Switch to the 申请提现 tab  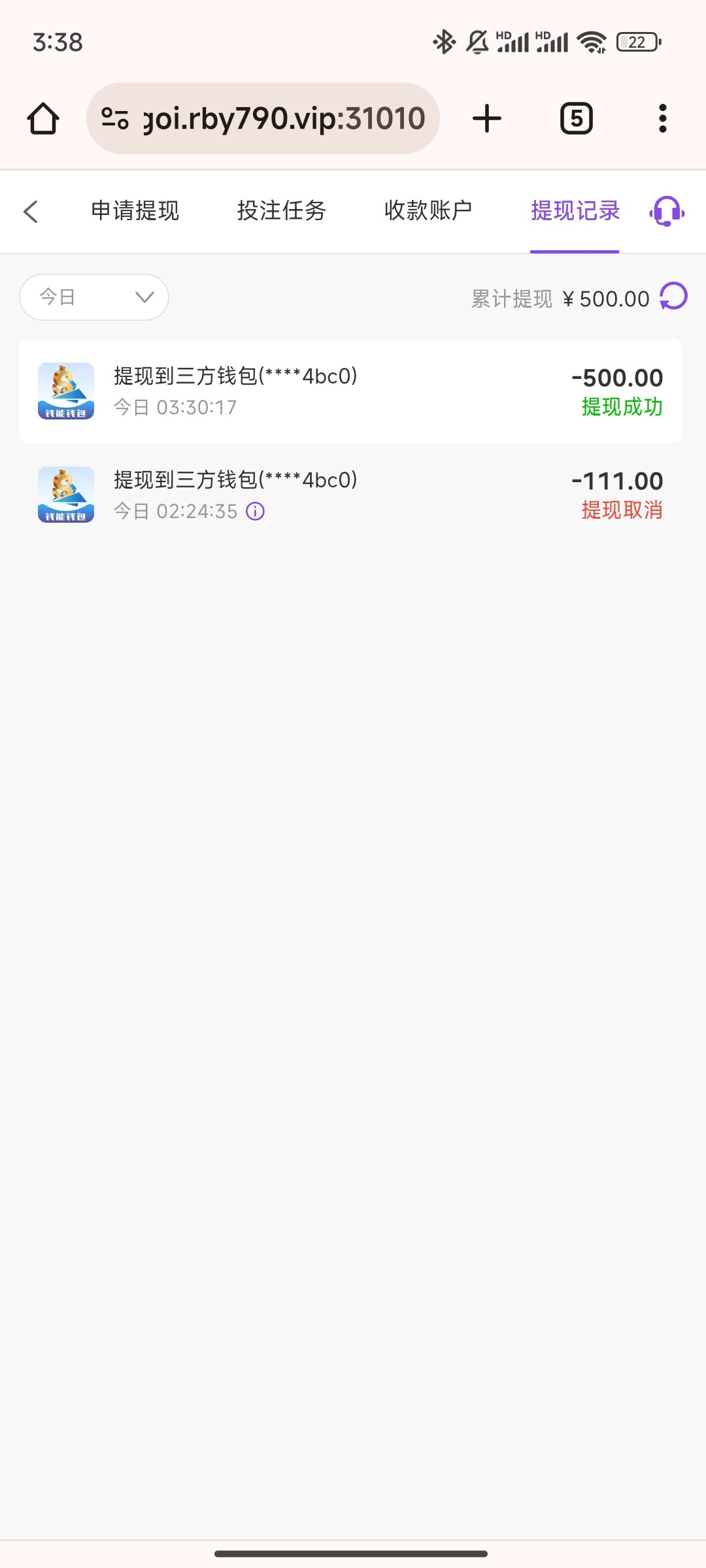(135, 211)
